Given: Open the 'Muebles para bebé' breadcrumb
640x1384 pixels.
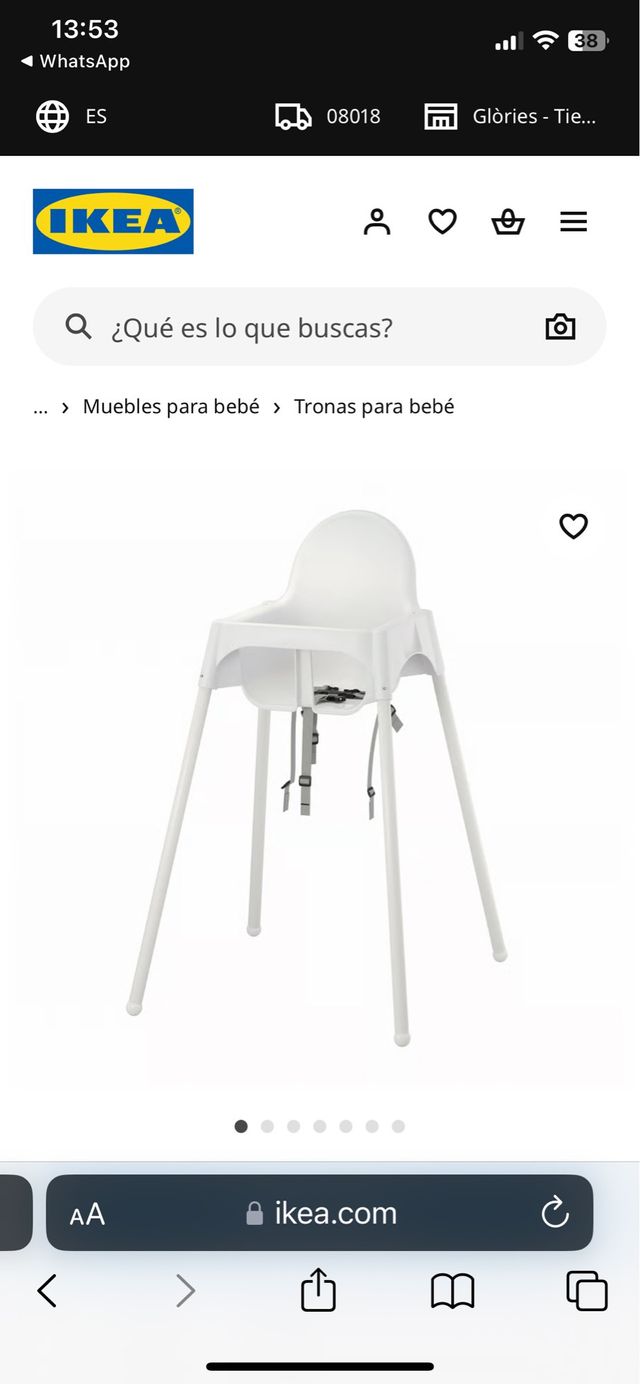Looking at the screenshot, I should [x=171, y=407].
